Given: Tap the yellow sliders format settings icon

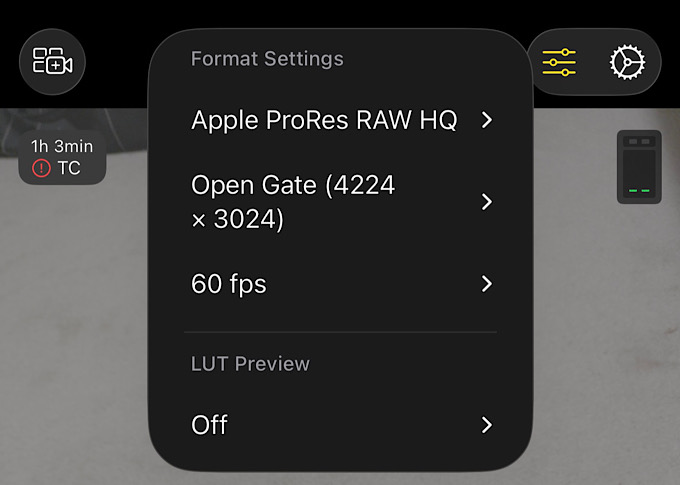Looking at the screenshot, I should tap(560, 62).
